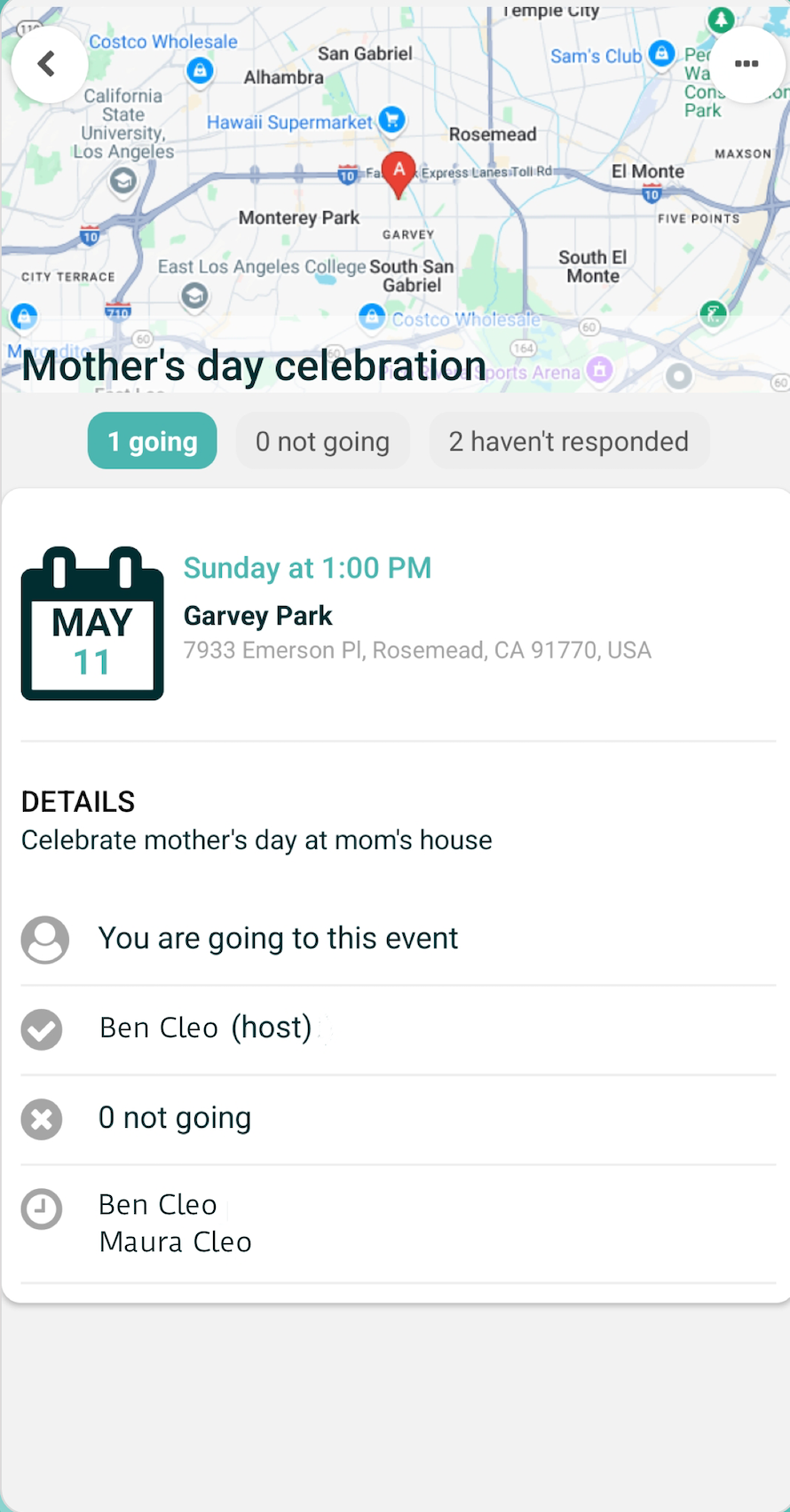Screen dimensions: 790x1512
Task: Open the three-dot overflow menu
Action: [747, 64]
